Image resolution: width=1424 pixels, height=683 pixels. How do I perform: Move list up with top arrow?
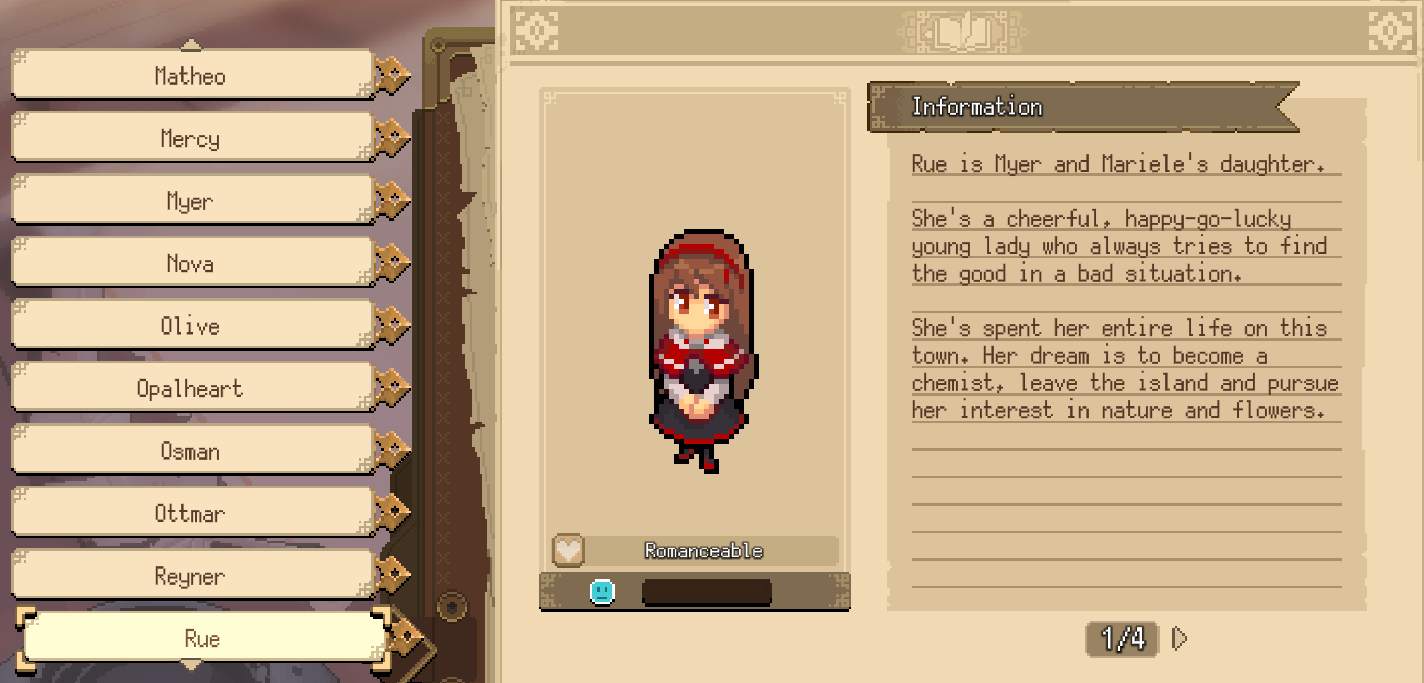click(x=191, y=45)
